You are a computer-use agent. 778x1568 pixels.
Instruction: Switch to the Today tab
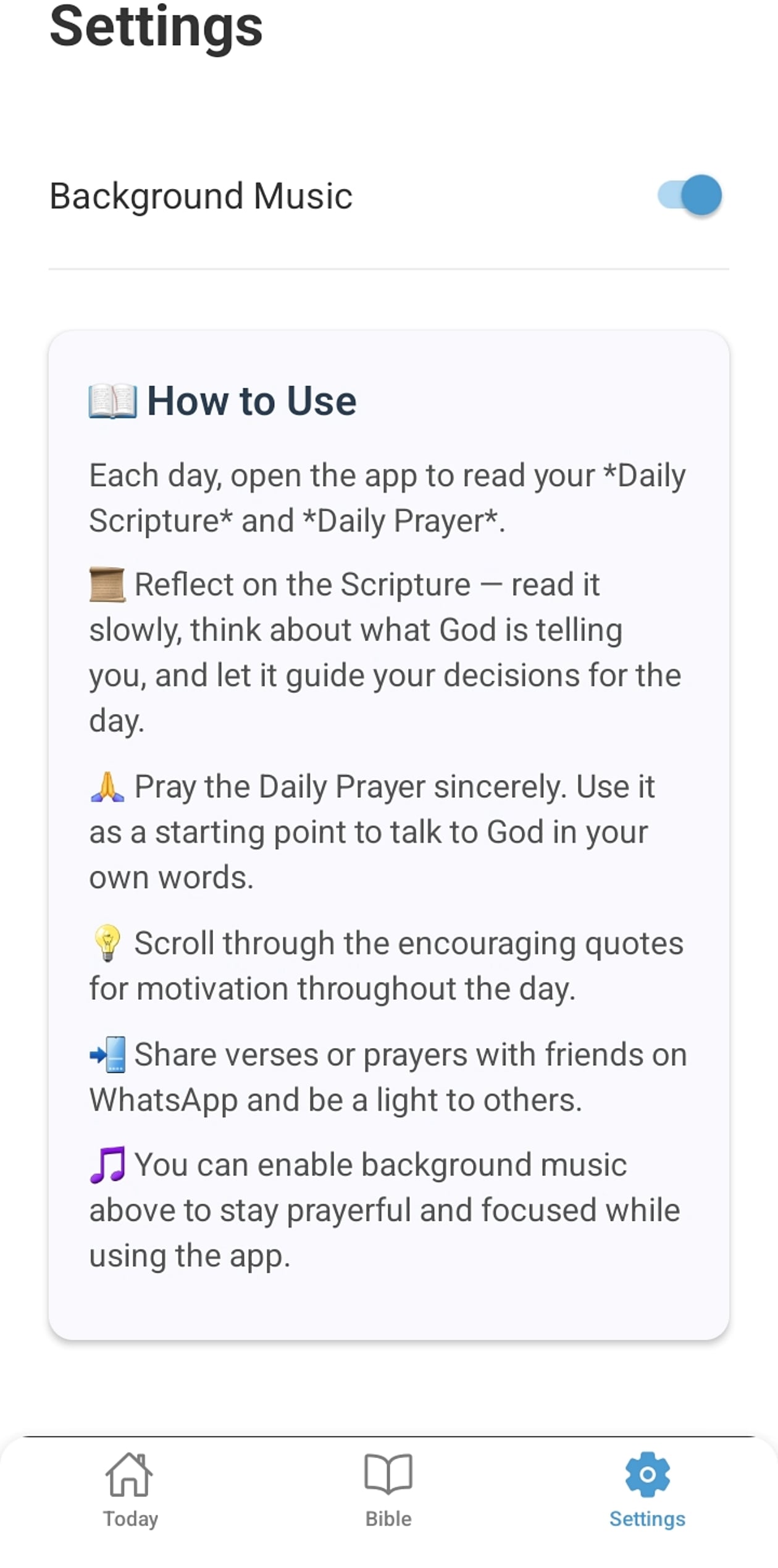point(130,1490)
